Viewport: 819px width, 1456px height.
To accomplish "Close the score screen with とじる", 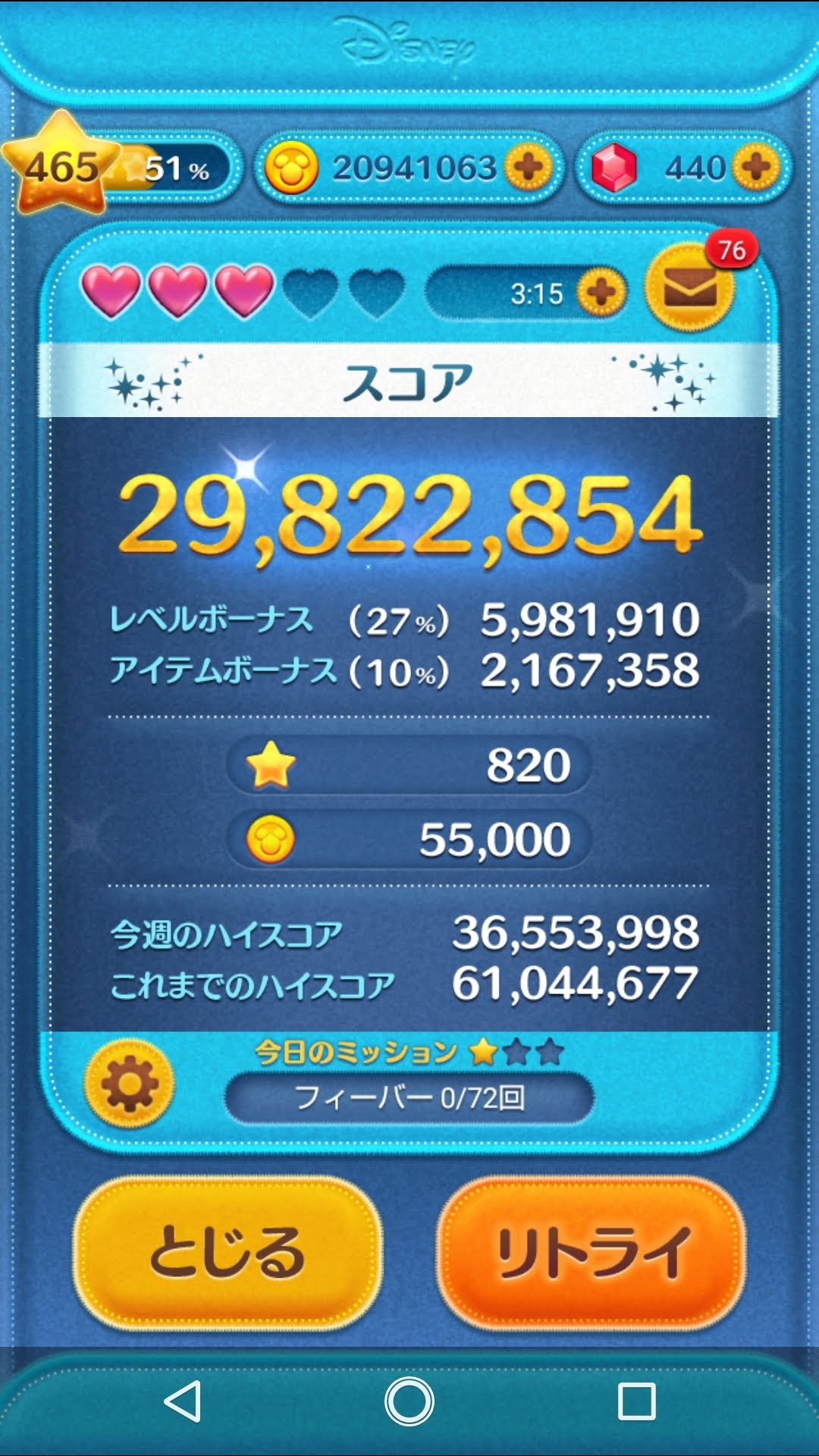I will [227, 1252].
